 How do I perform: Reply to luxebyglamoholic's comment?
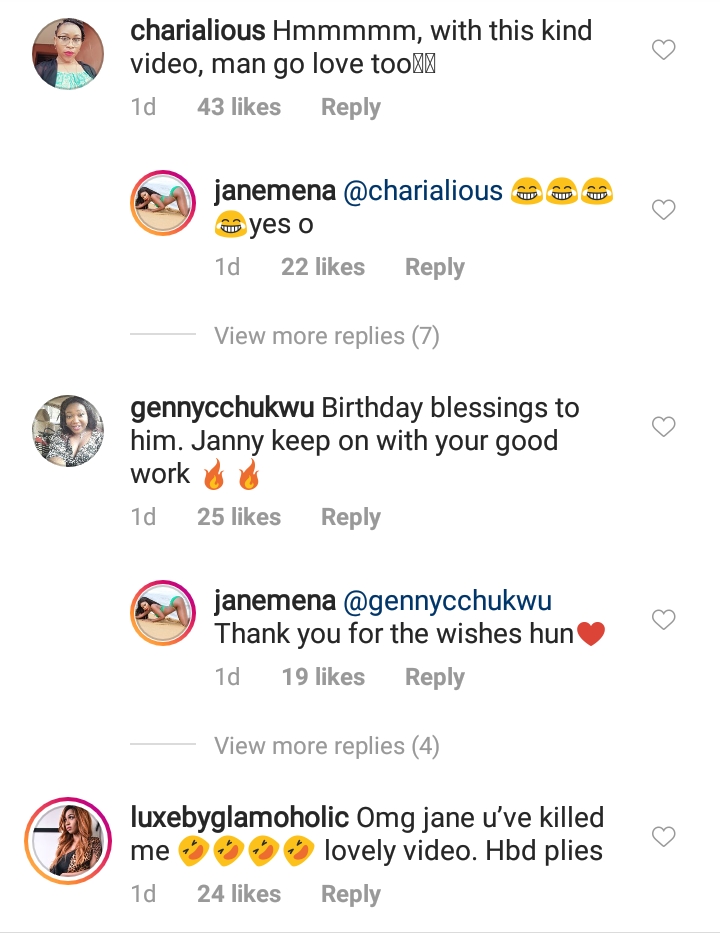(350, 894)
